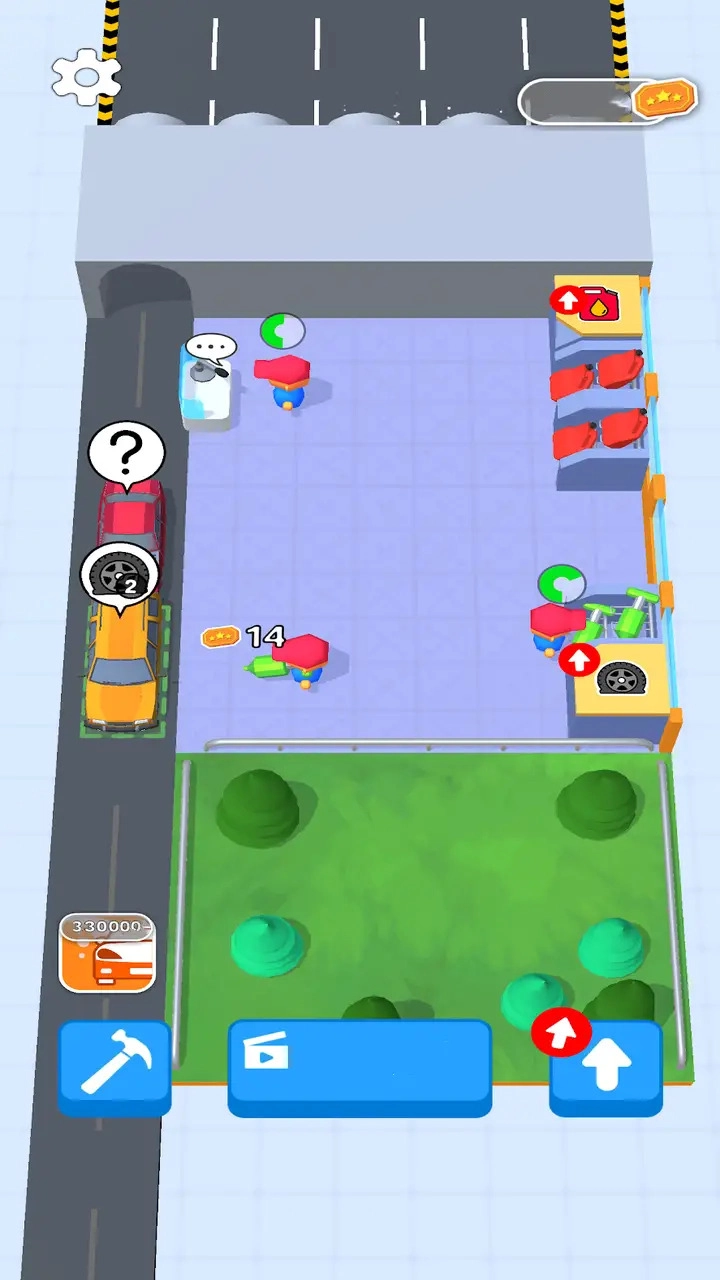
Task: Upgrade the fuel can shelf
Action: [566, 299]
